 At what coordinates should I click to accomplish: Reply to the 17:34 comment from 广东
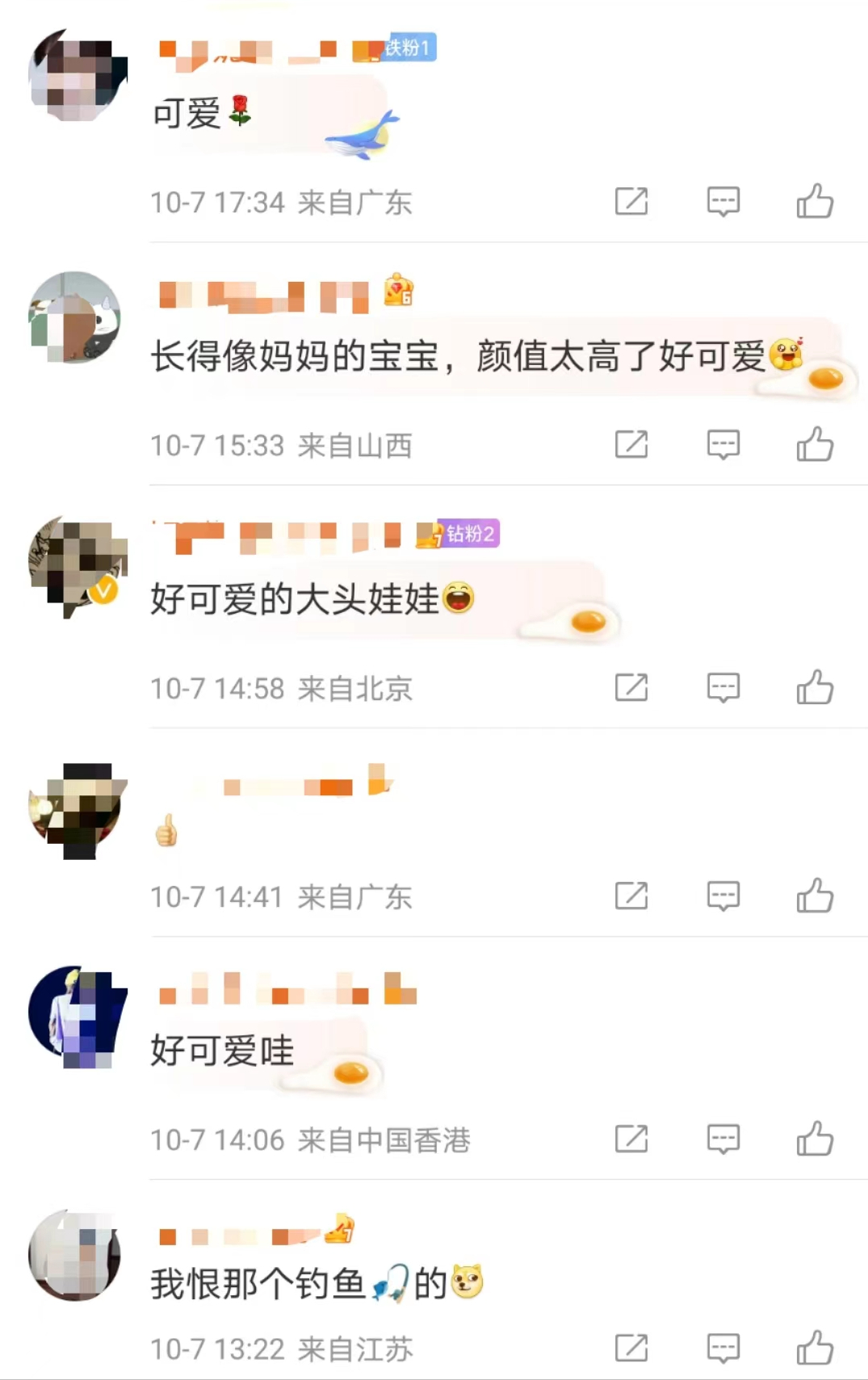pos(723,201)
